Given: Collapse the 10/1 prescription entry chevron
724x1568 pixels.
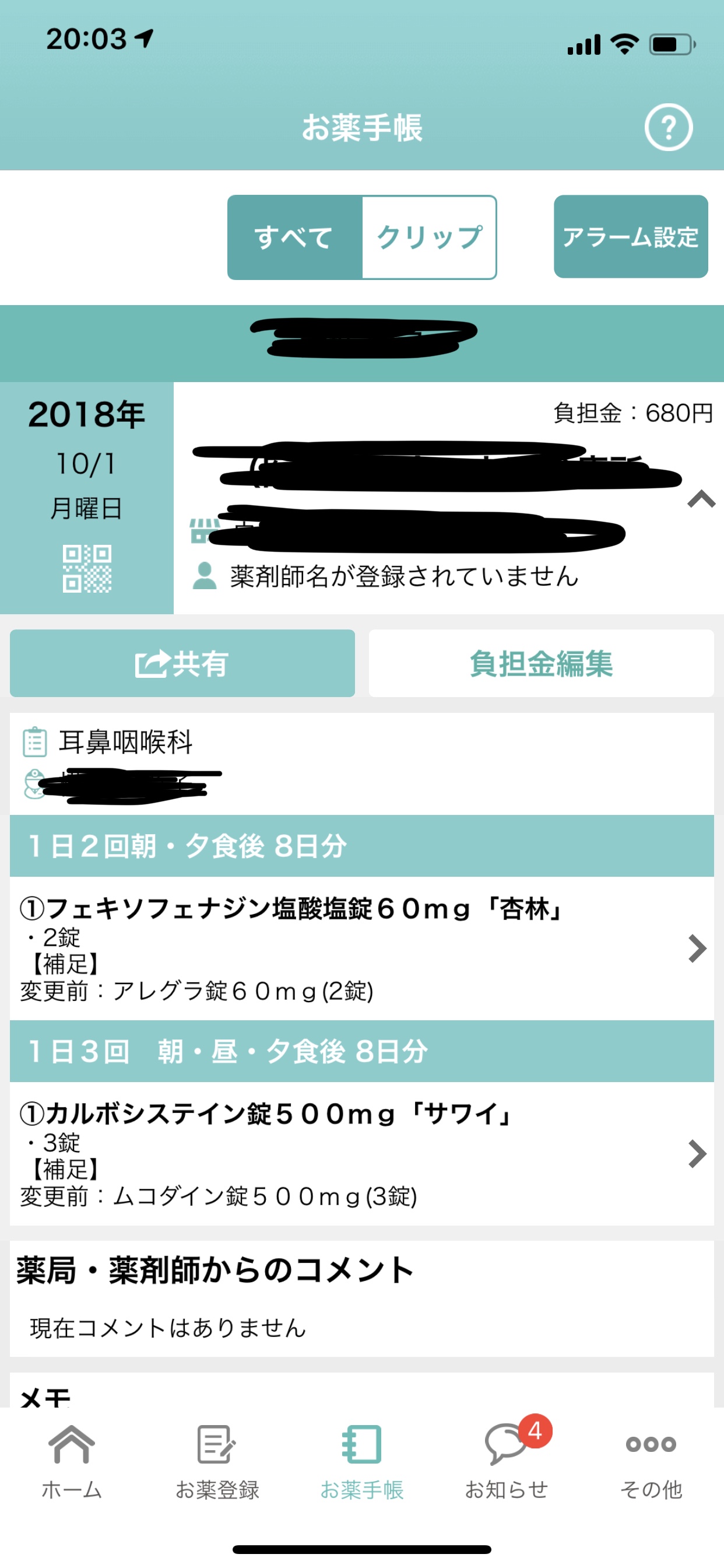Looking at the screenshot, I should tap(701, 499).
